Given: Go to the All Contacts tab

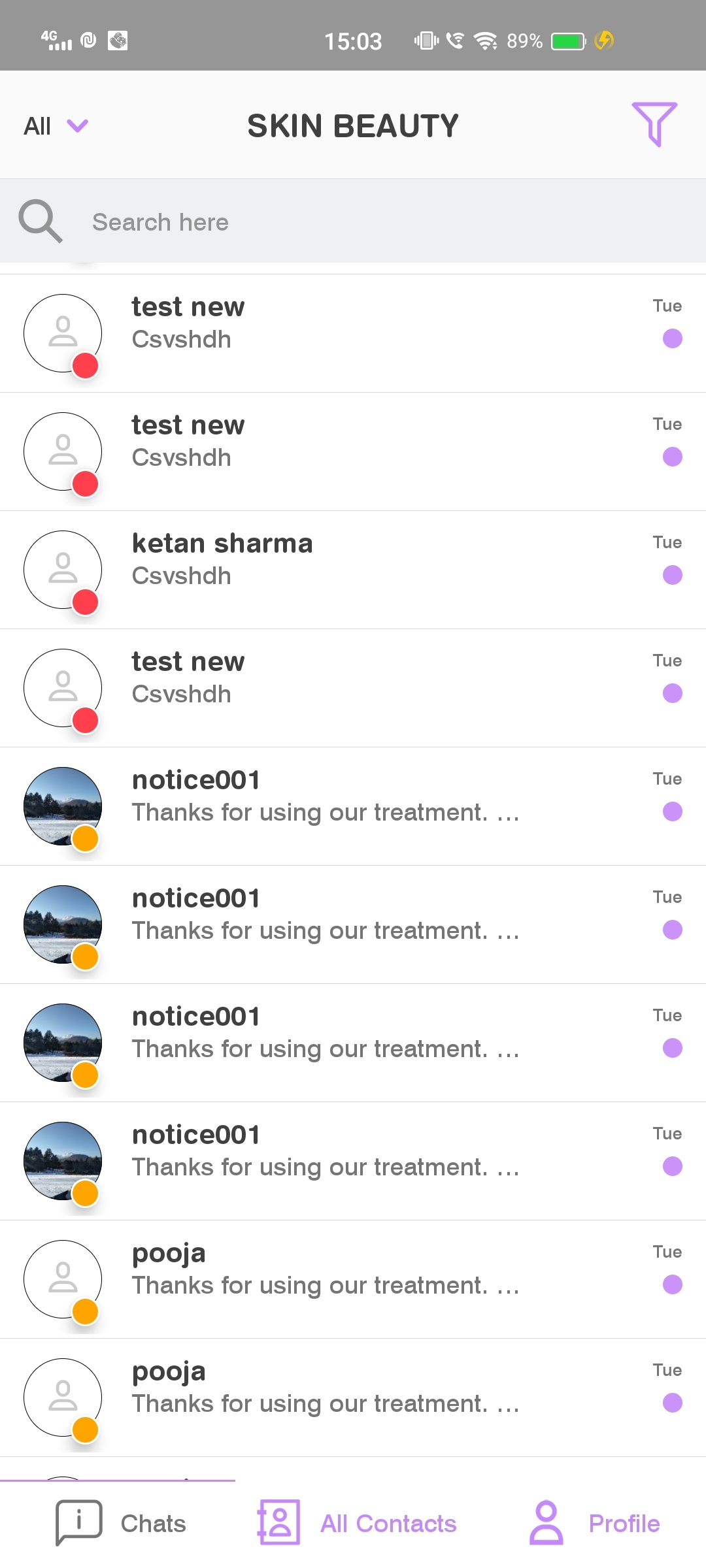Looking at the screenshot, I should click(x=357, y=1523).
